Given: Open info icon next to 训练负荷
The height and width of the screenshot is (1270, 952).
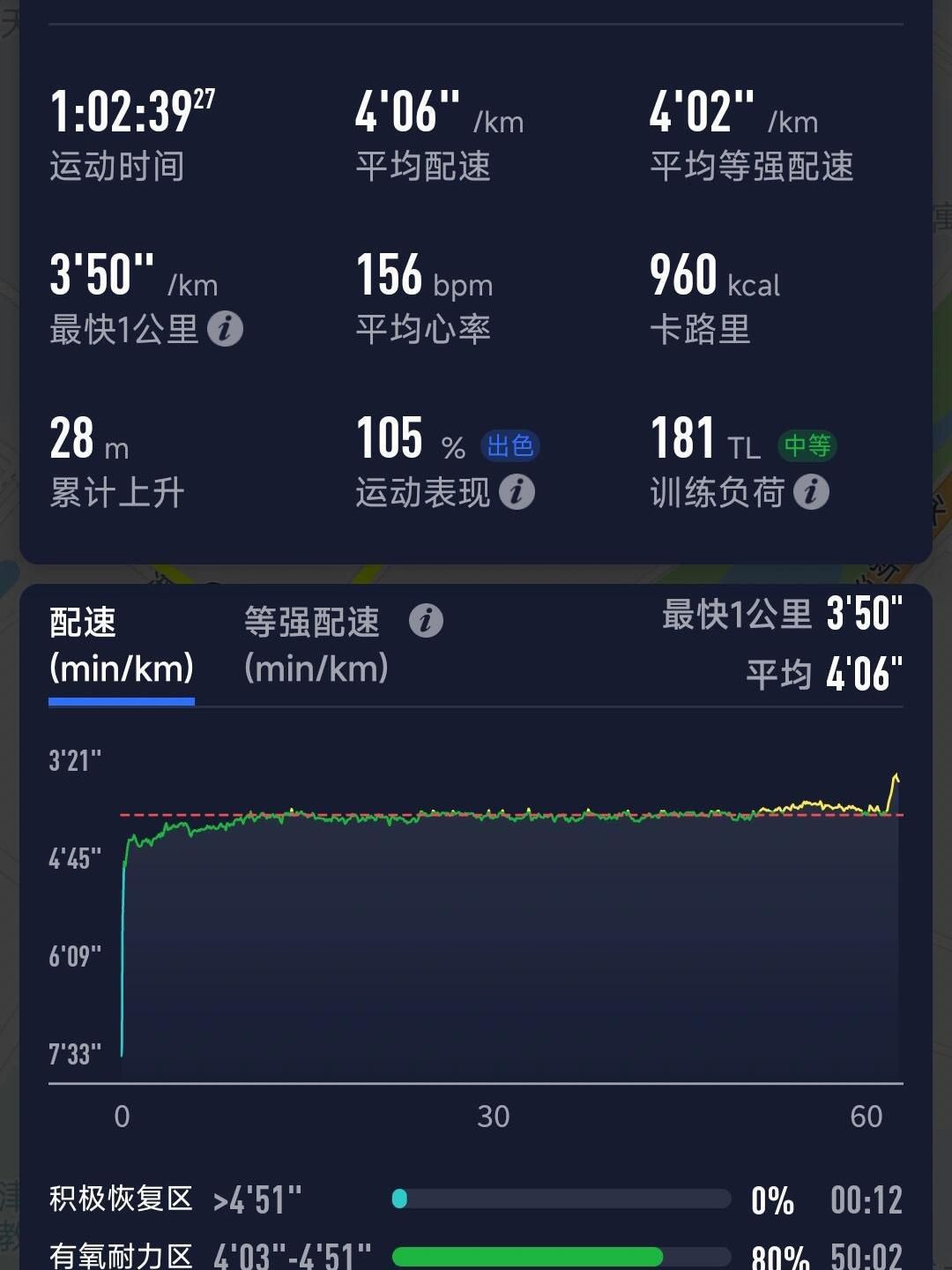Looking at the screenshot, I should 811,492.
